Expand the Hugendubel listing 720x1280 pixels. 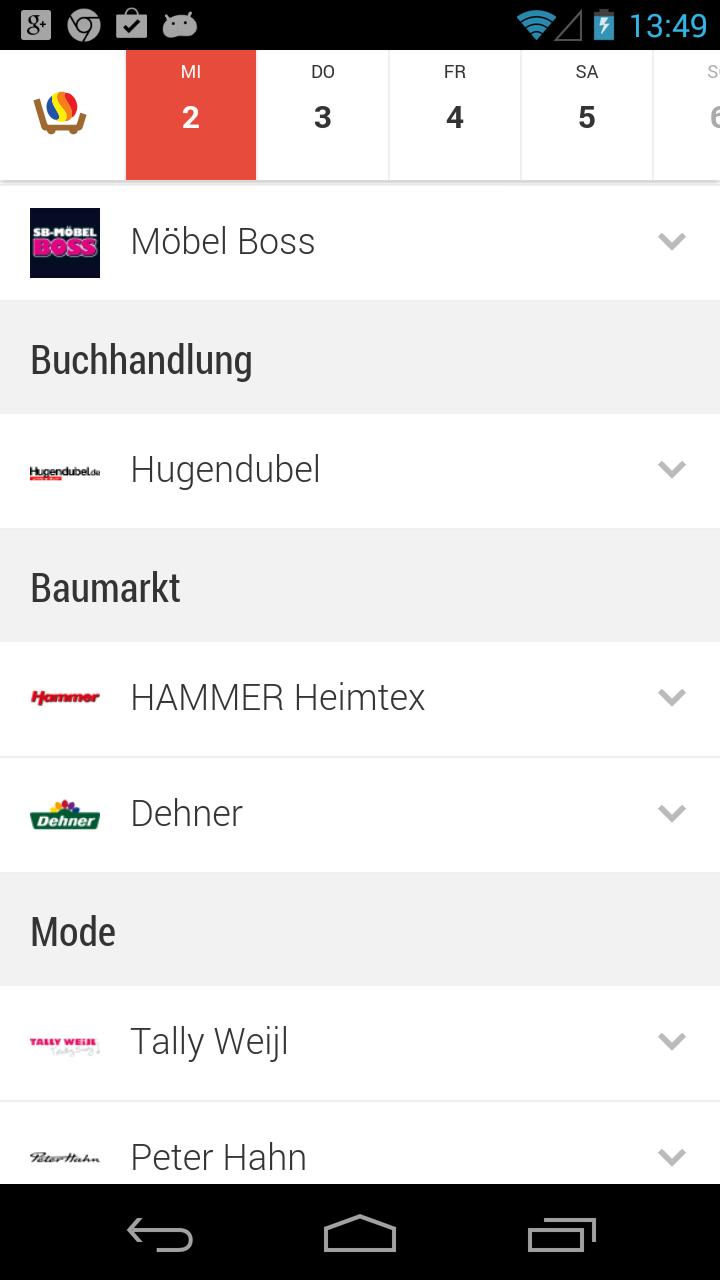coord(672,469)
